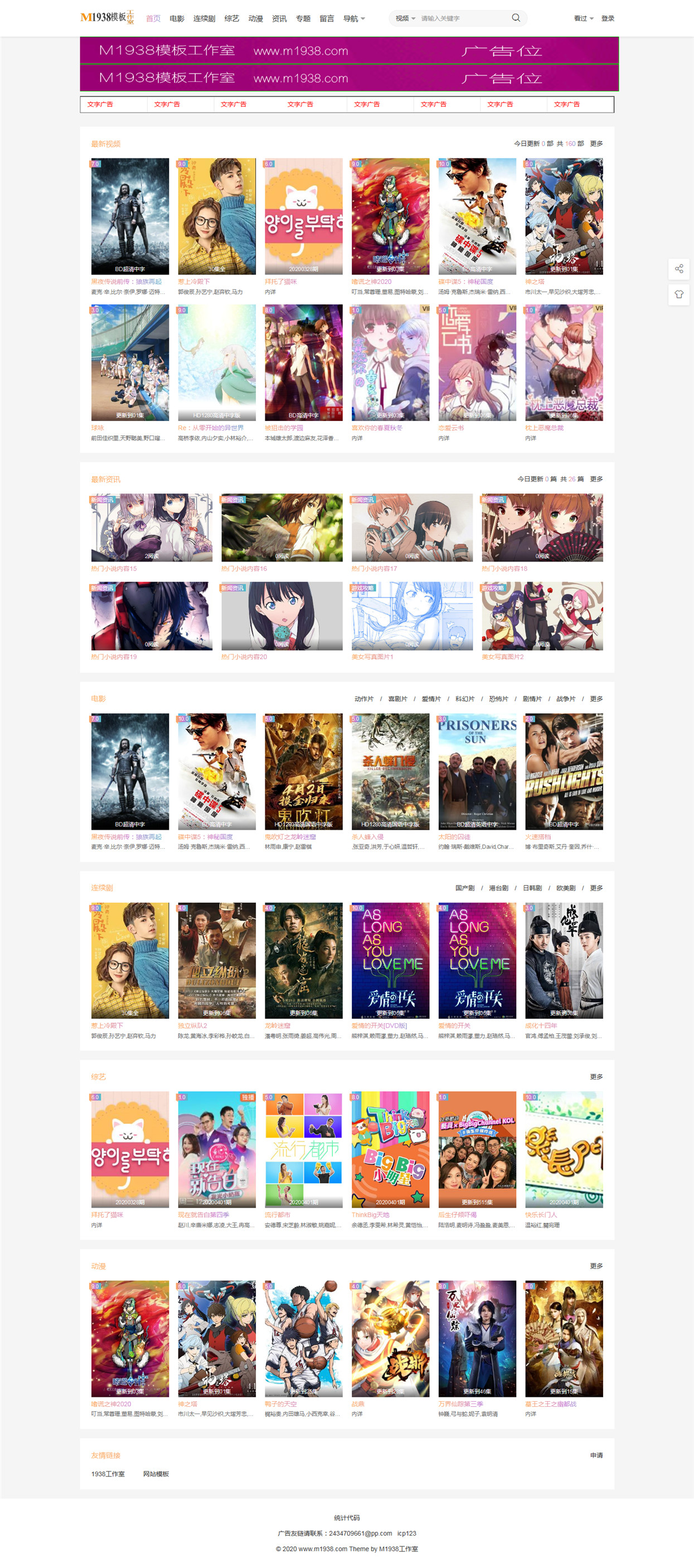
Task: Expand the 视频 search type dropdown
Action: (x=405, y=18)
